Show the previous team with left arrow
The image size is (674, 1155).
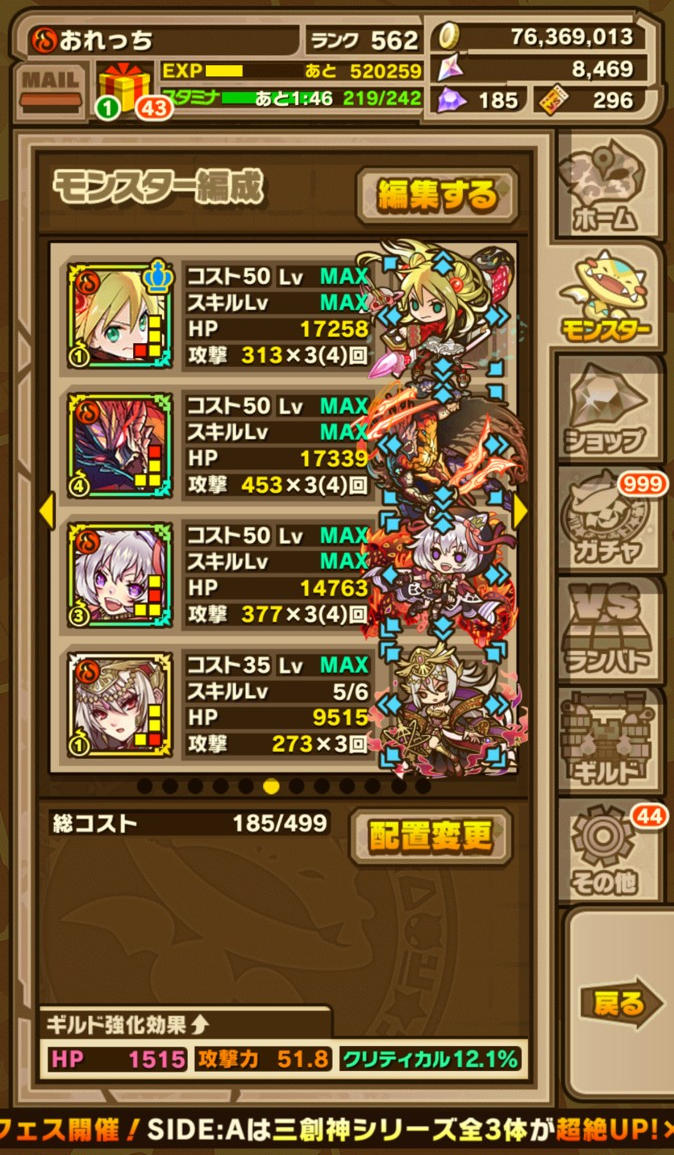(46, 511)
